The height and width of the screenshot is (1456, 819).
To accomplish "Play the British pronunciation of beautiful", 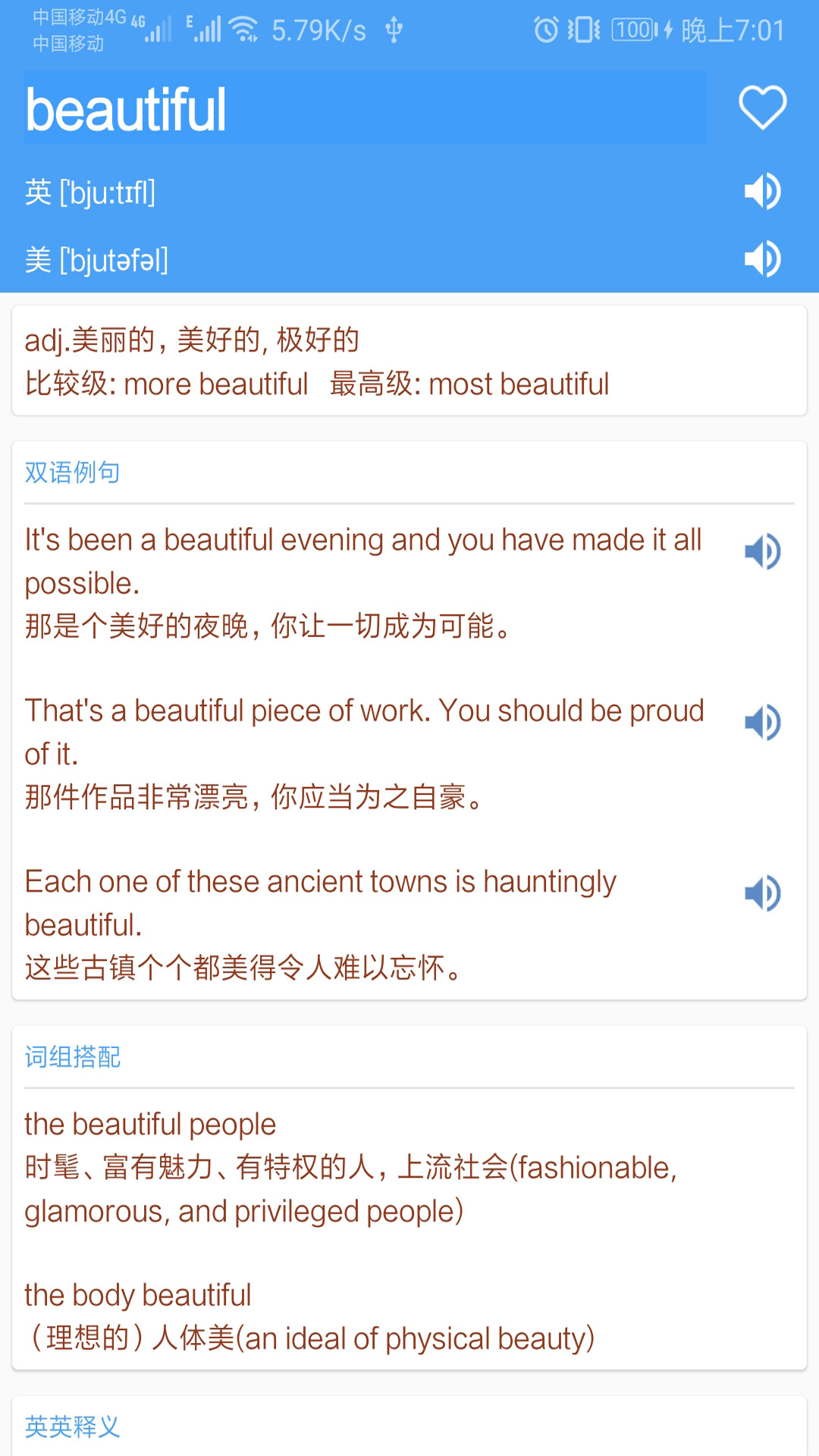I will tap(763, 192).
